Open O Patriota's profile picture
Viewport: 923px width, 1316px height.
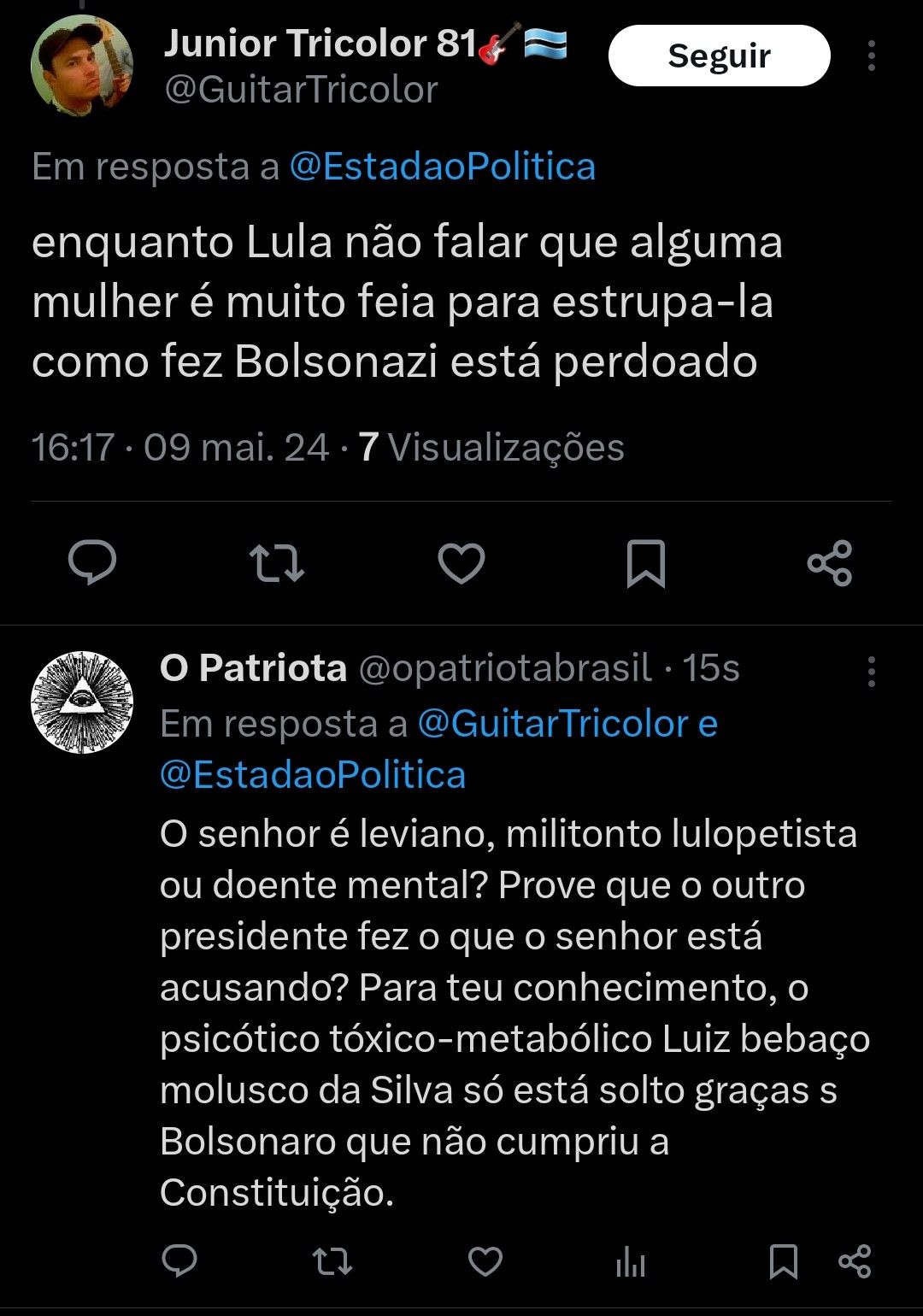[x=82, y=702]
